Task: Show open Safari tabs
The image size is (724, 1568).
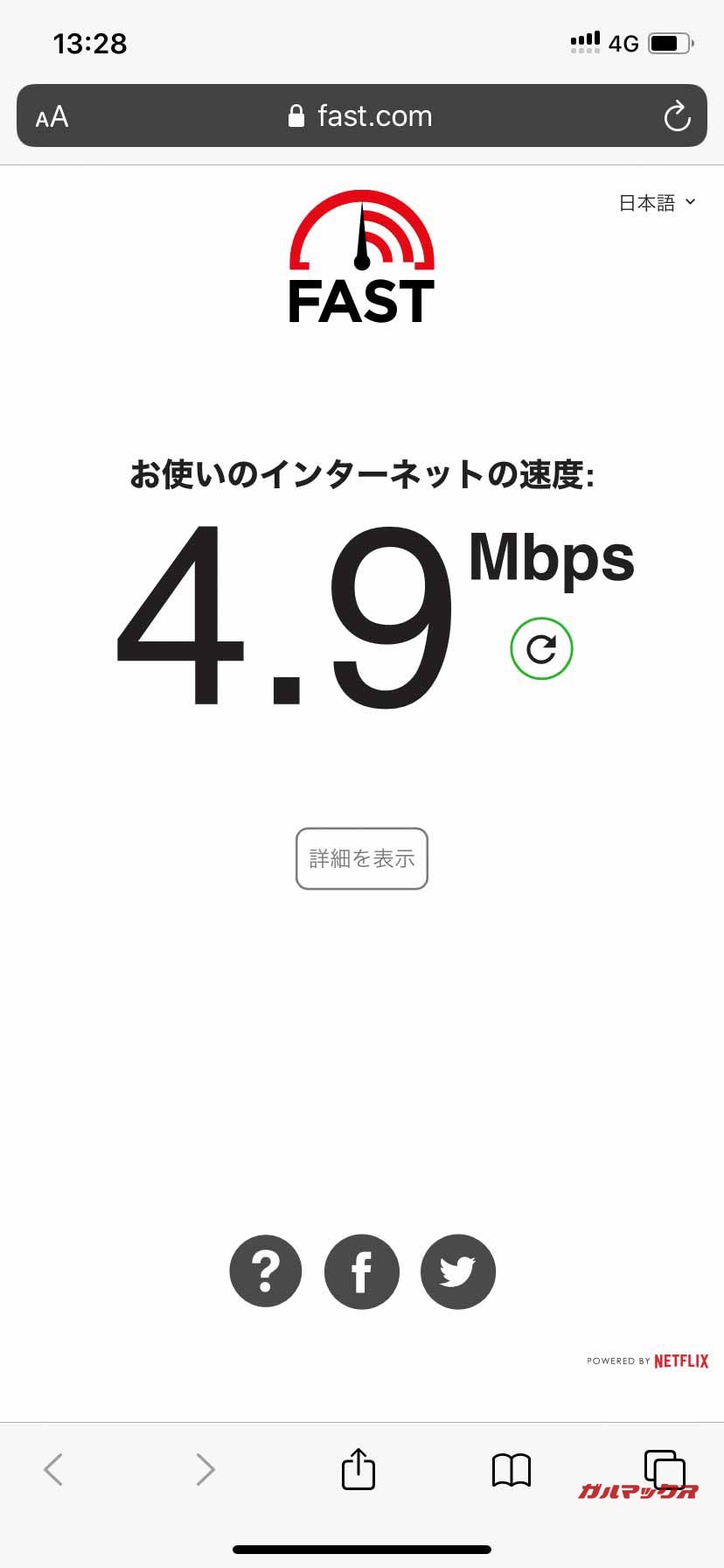Action: click(x=665, y=1467)
